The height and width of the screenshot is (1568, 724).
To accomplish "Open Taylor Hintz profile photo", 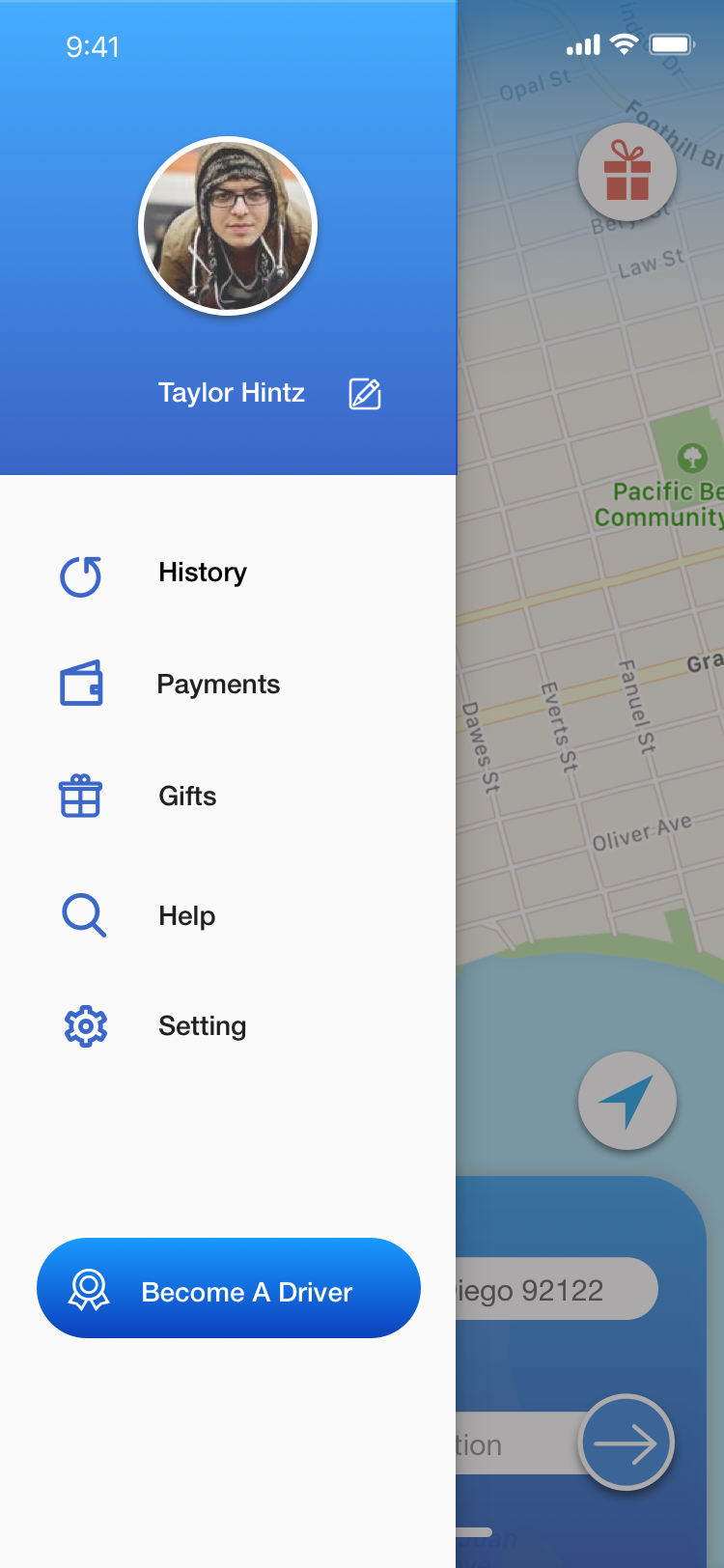I will [x=228, y=227].
